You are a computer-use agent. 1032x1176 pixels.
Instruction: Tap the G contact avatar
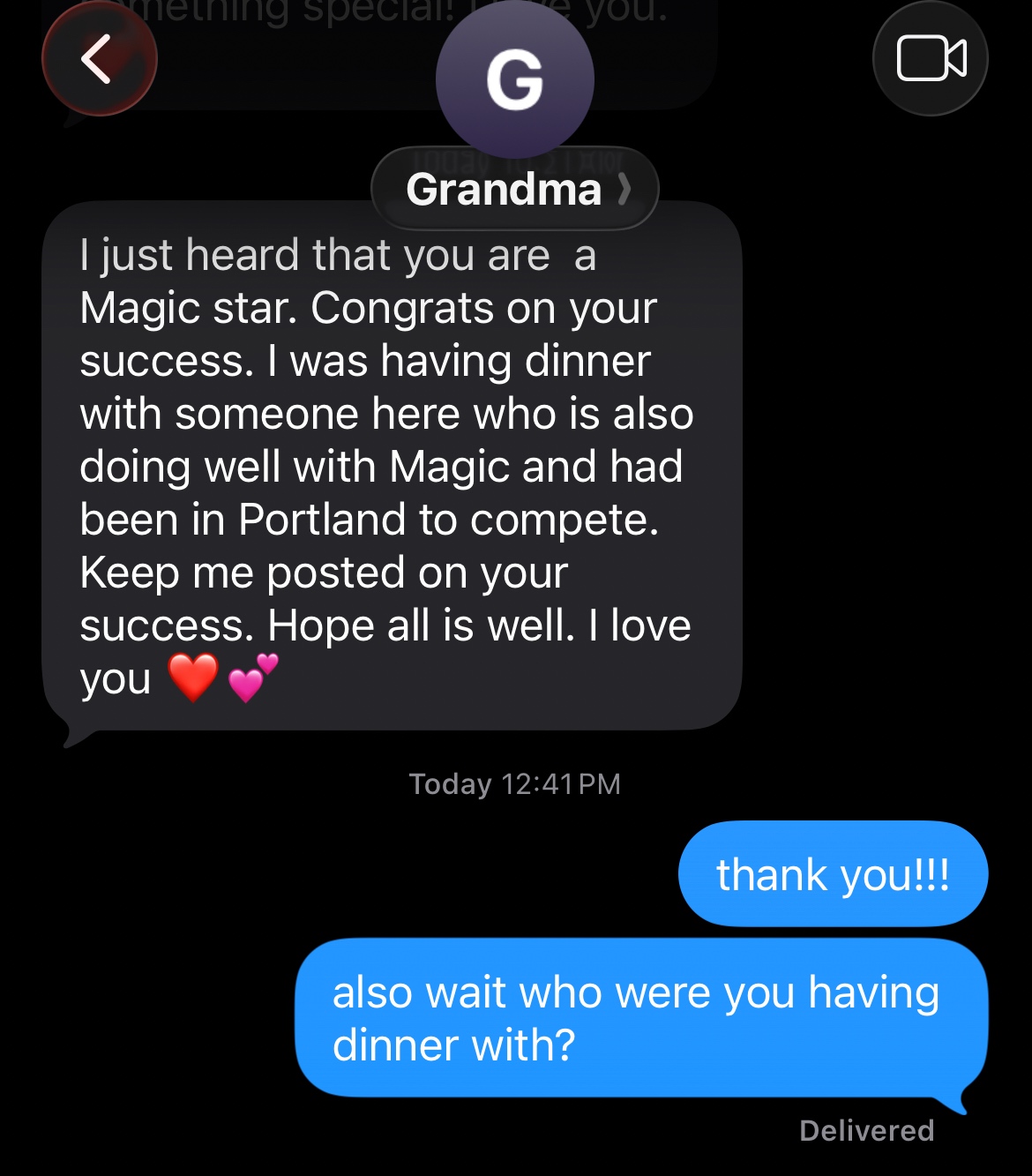click(515, 79)
